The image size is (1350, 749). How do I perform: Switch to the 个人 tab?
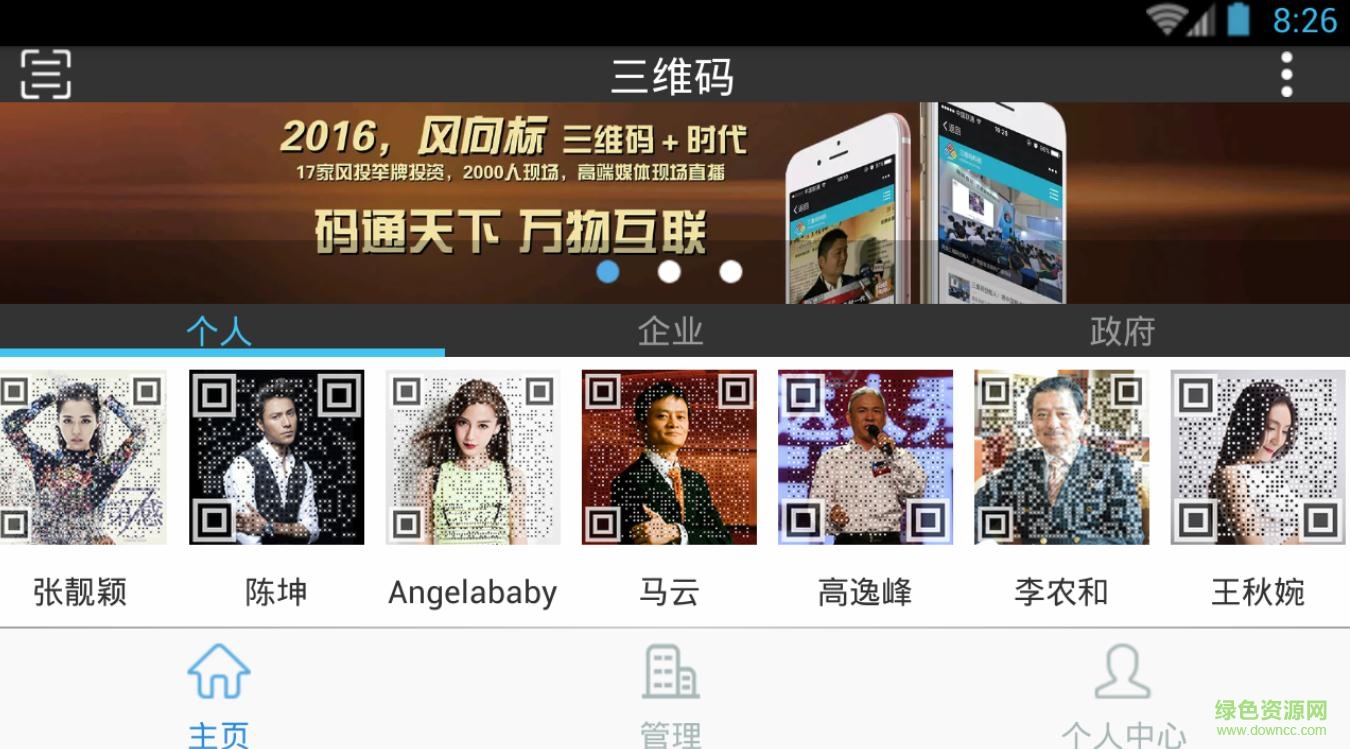[x=219, y=331]
